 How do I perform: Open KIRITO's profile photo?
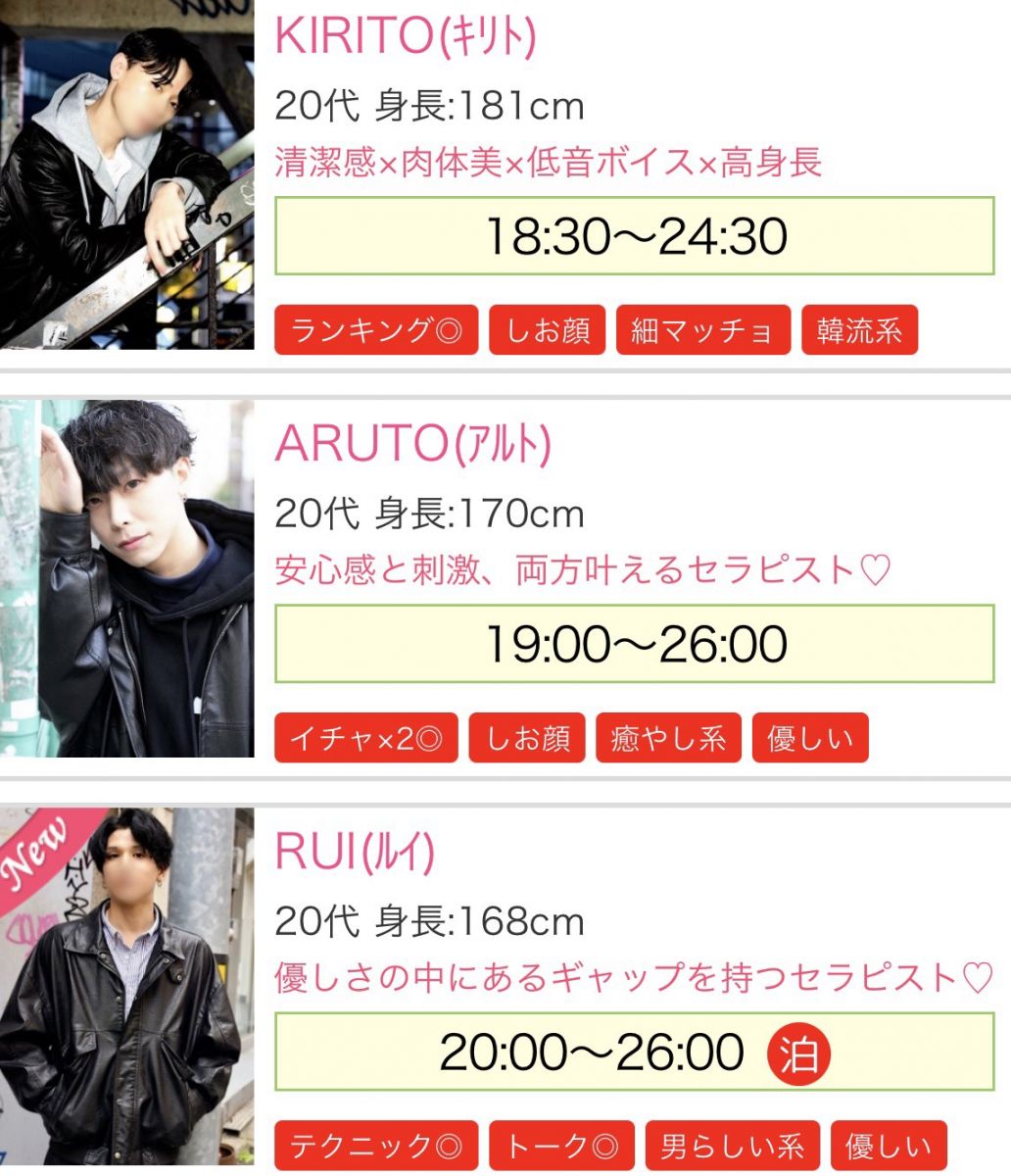(127, 174)
